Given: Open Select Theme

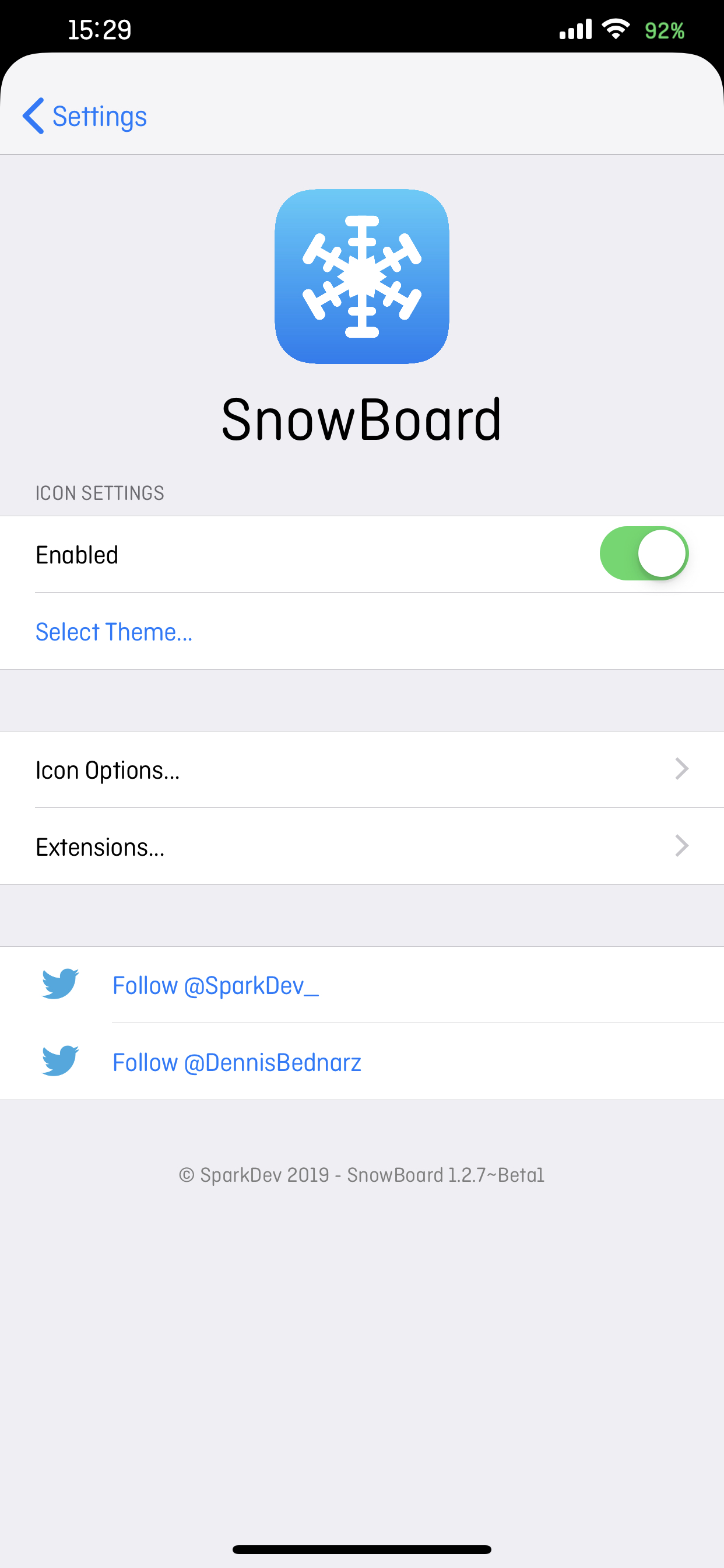Looking at the screenshot, I should pos(114,632).
